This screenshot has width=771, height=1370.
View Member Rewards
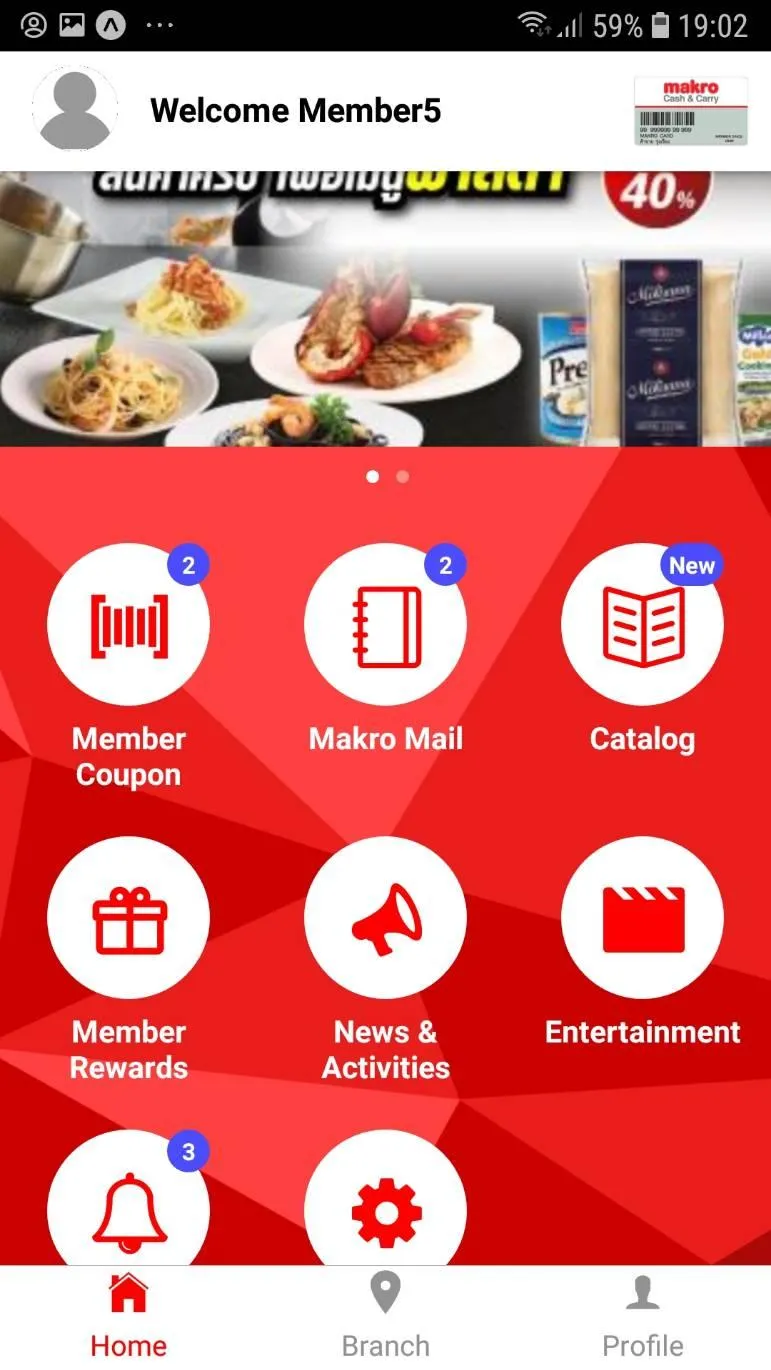tap(128, 918)
